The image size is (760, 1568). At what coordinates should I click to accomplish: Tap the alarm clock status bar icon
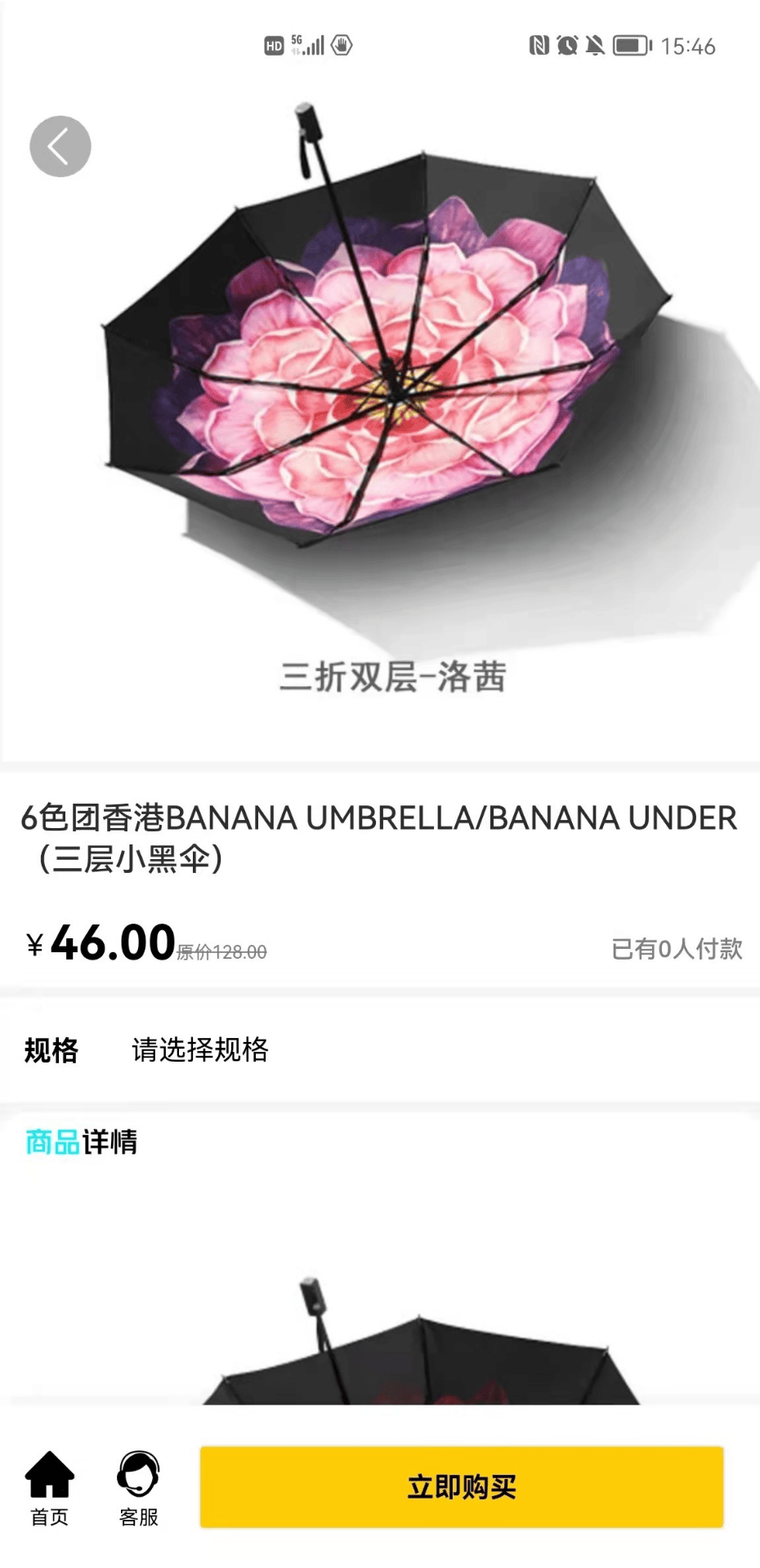point(566,47)
